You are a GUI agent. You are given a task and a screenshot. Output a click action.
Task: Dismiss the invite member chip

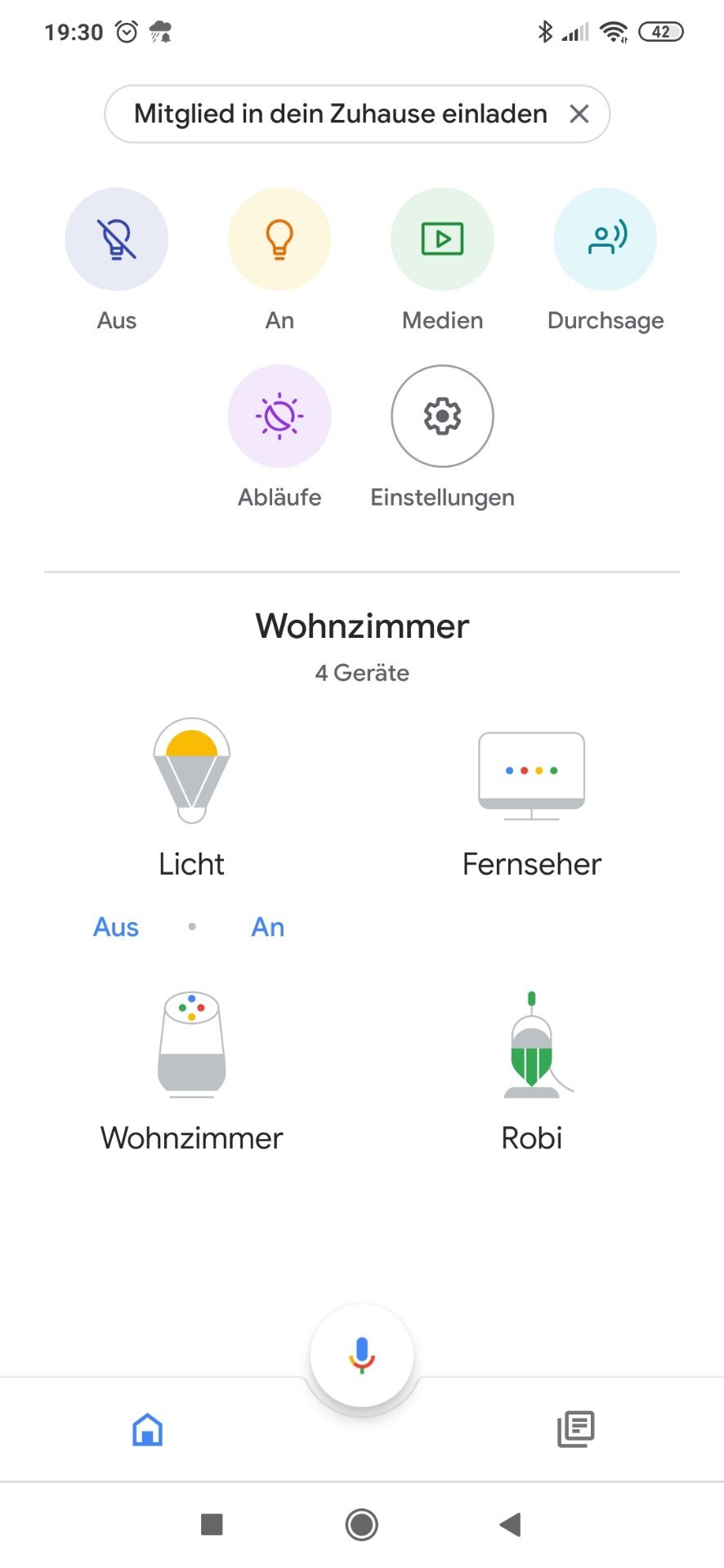coord(579,114)
